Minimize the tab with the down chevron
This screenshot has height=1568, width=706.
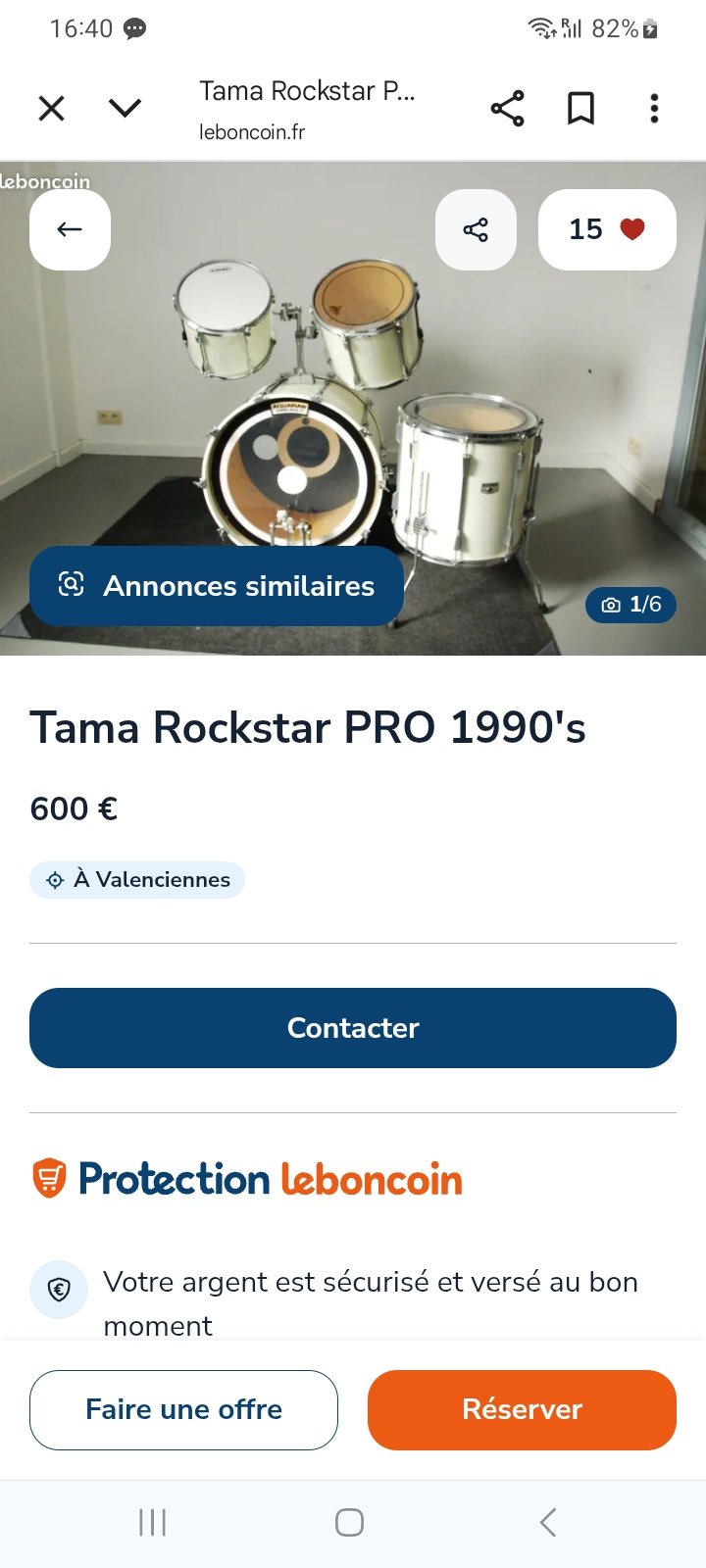[x=125, y=108]
